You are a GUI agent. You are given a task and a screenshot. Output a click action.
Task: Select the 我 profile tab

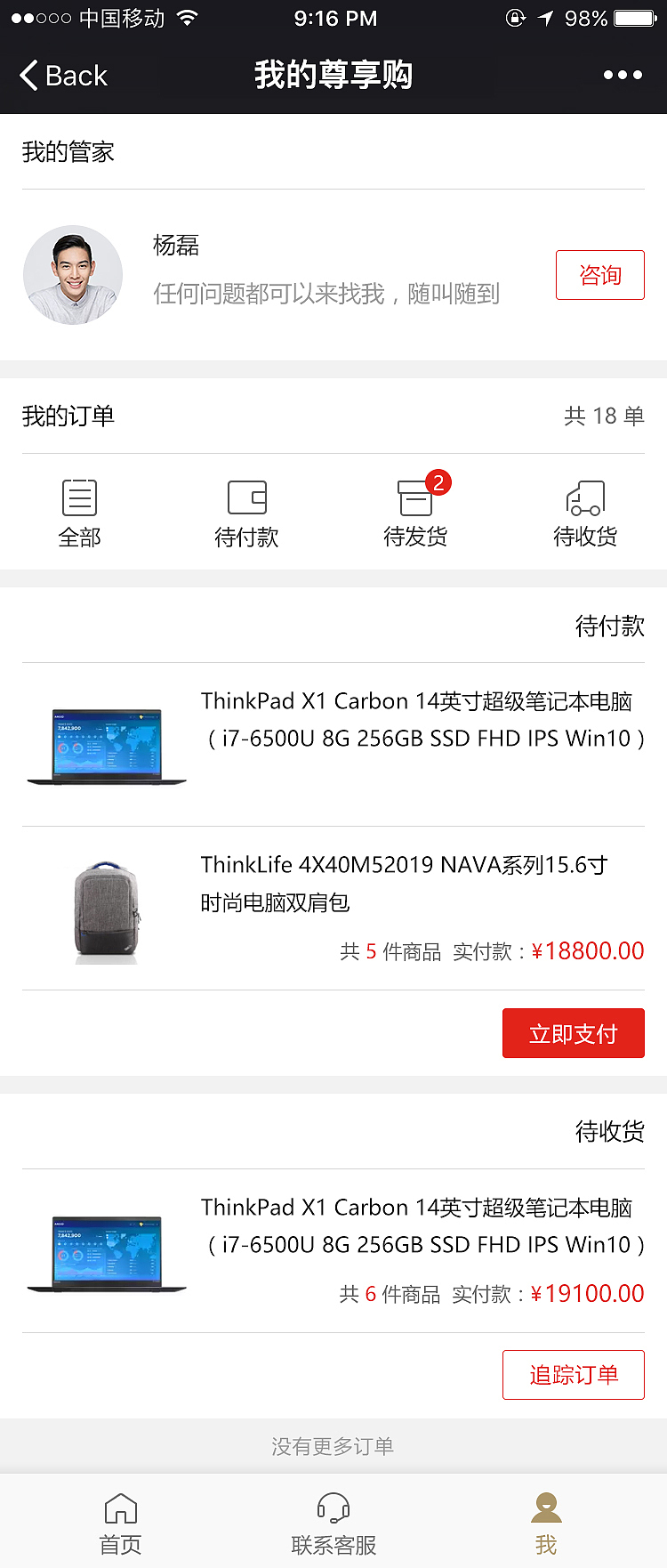(546, 1524)
